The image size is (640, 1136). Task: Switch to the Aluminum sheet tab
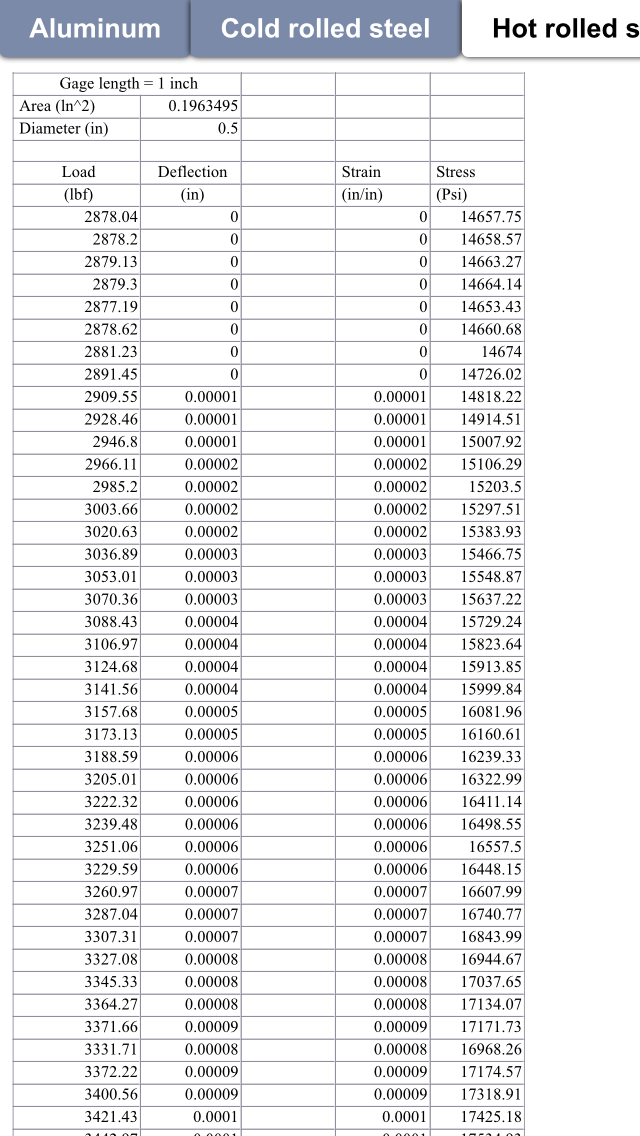tap(95, 28)
